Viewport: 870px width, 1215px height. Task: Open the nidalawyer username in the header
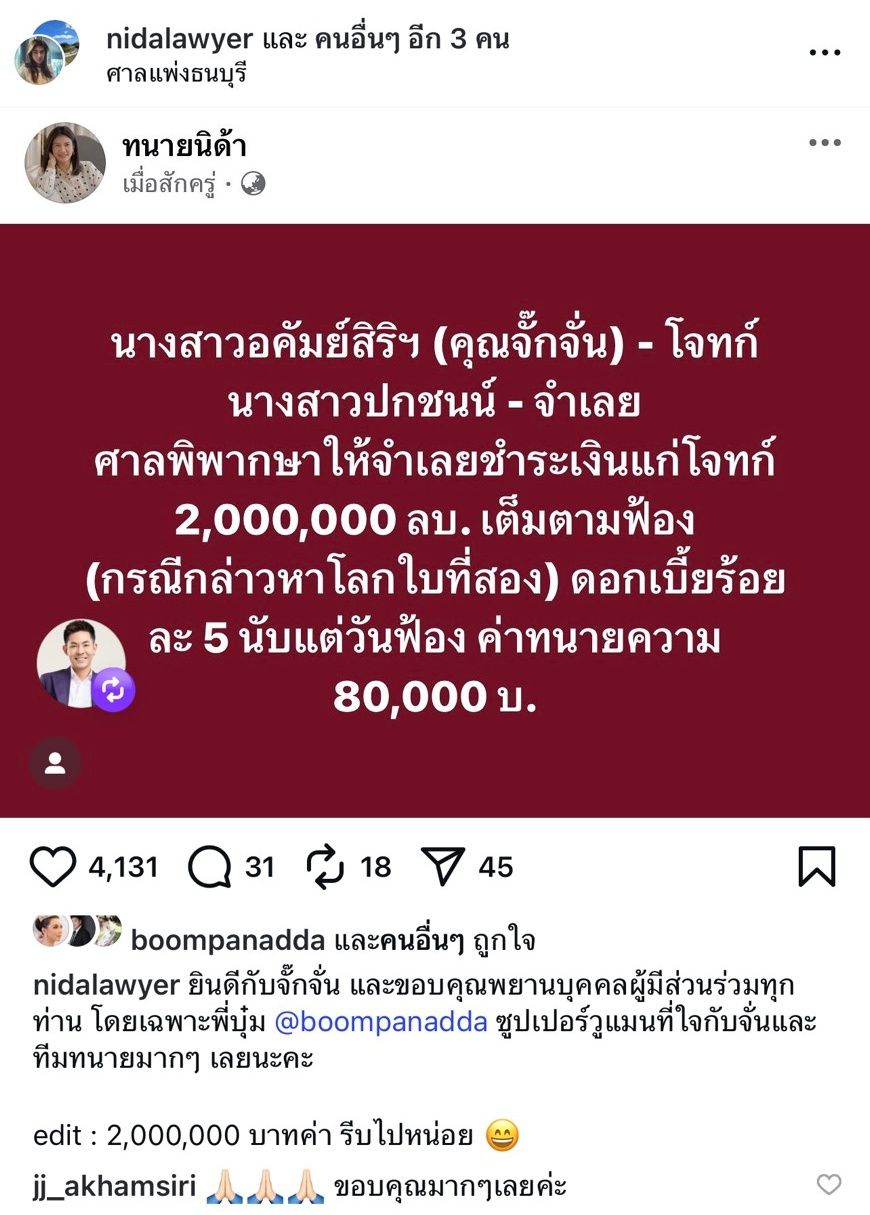(x=178, y=40)
